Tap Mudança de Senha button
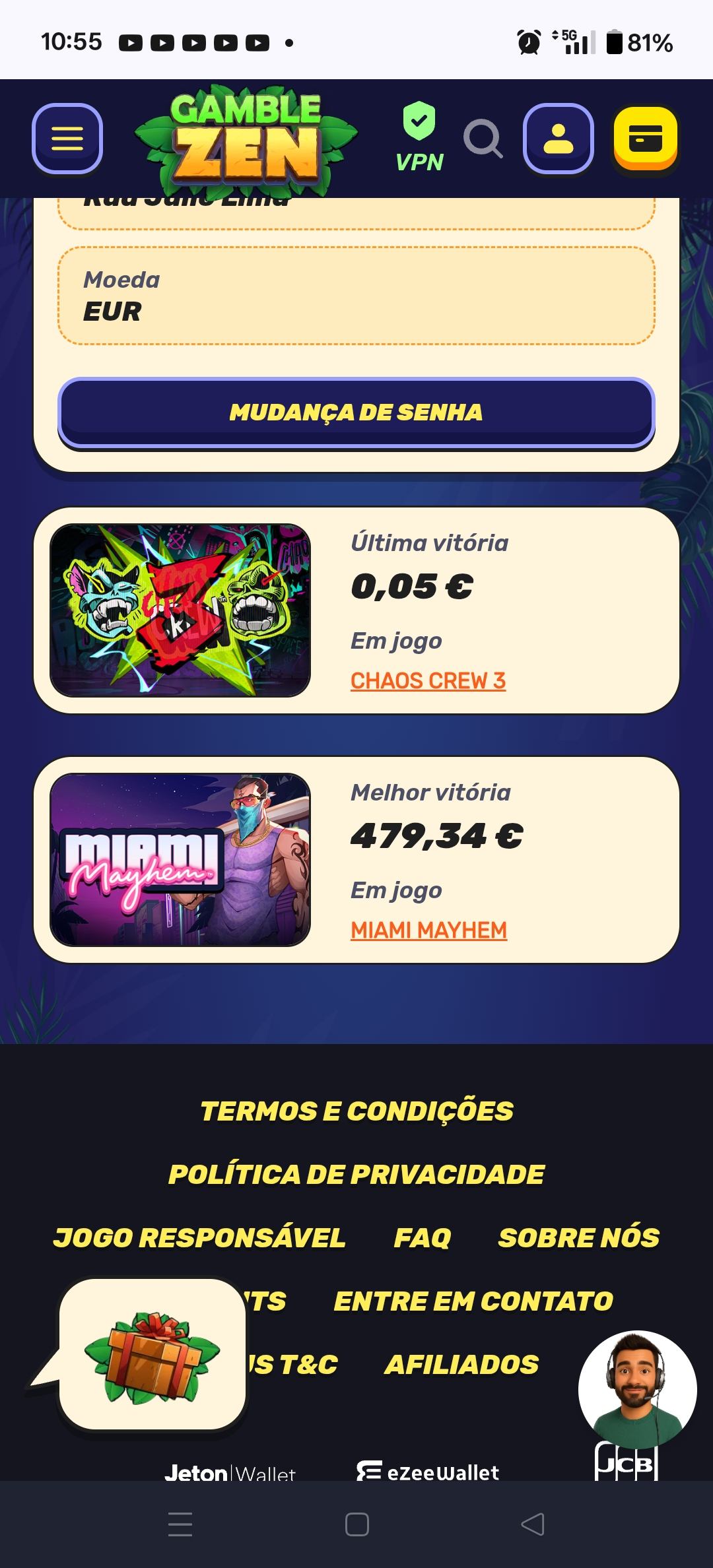The height and width of the screenshot is (1568, 713). [356, 412]
